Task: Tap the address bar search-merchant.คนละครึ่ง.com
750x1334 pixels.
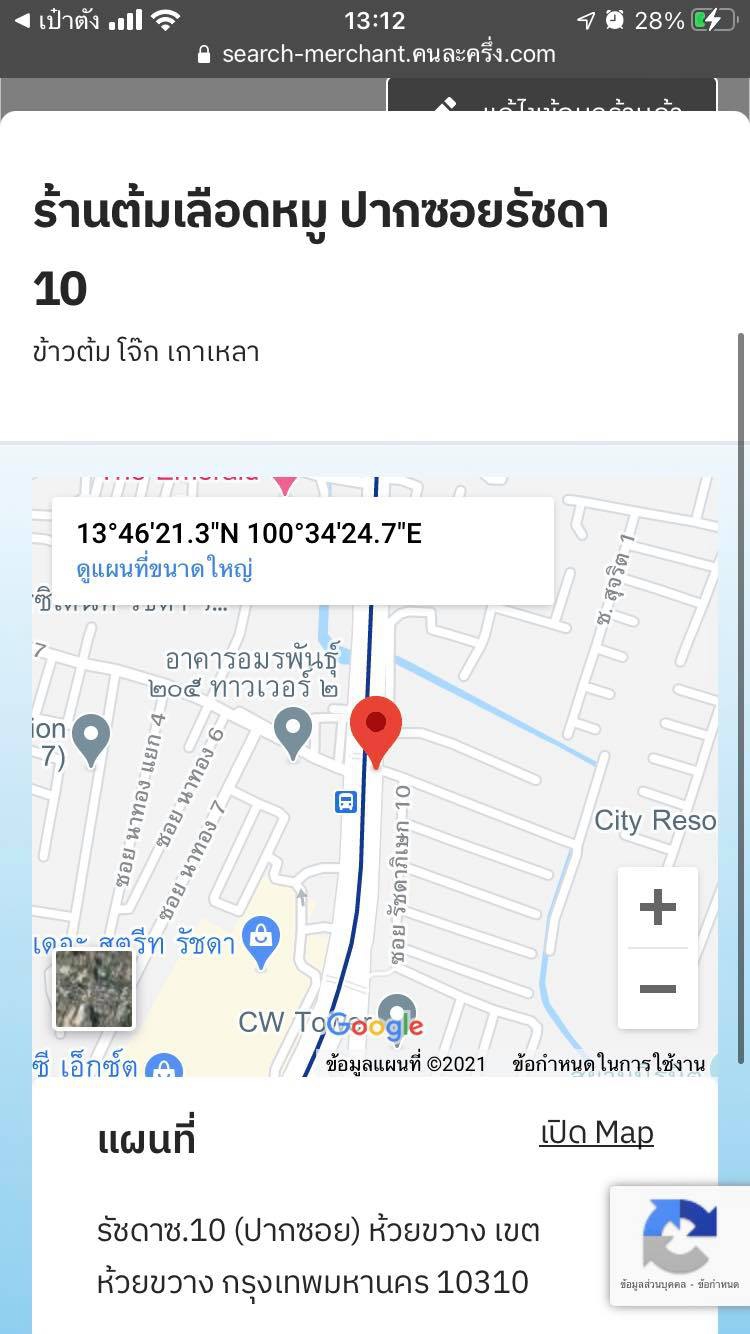Action: 376,54
